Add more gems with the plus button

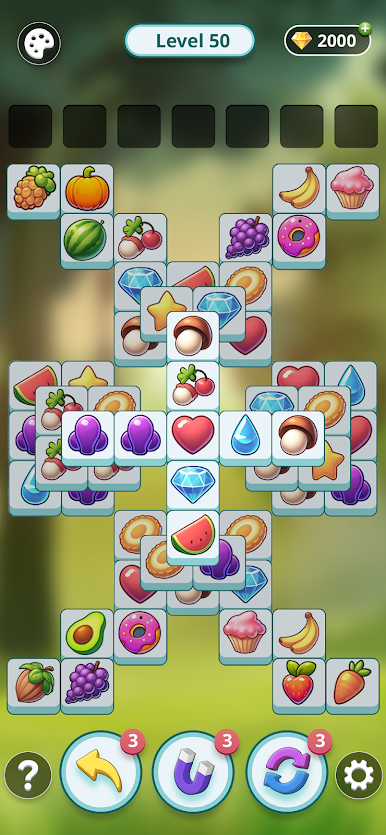coord(365,28)
